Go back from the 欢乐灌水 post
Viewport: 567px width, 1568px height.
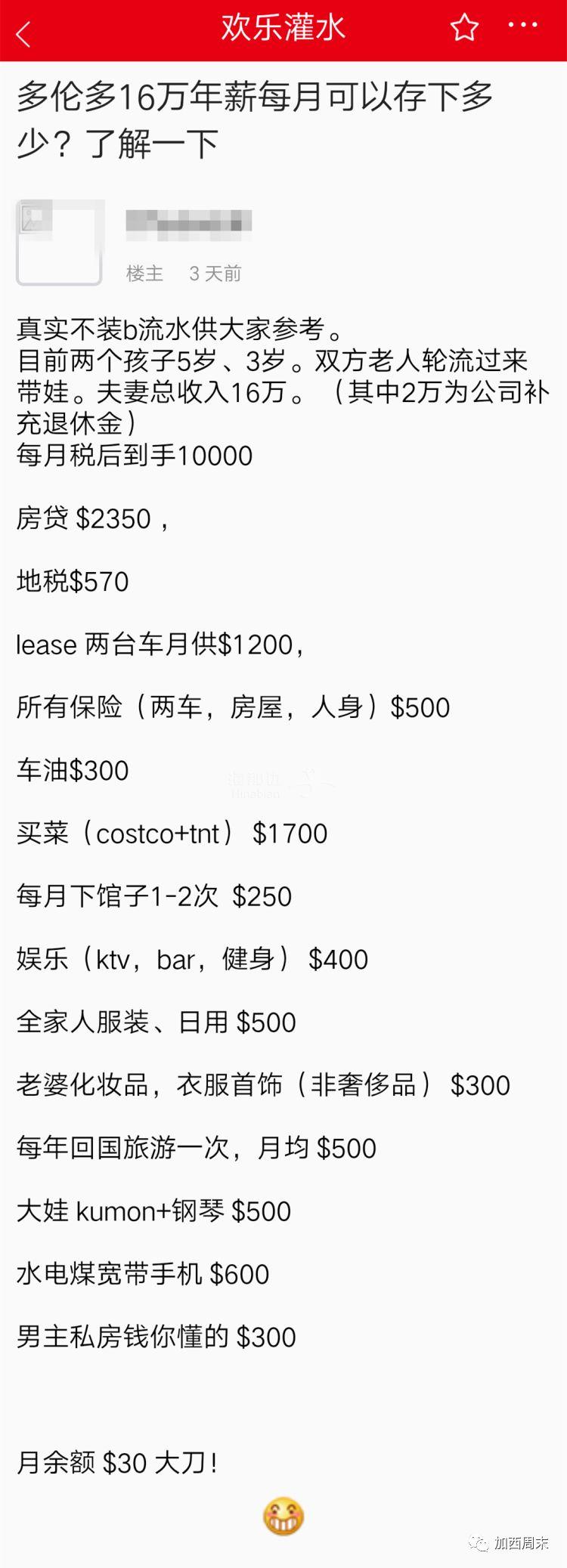coord(24,34)
